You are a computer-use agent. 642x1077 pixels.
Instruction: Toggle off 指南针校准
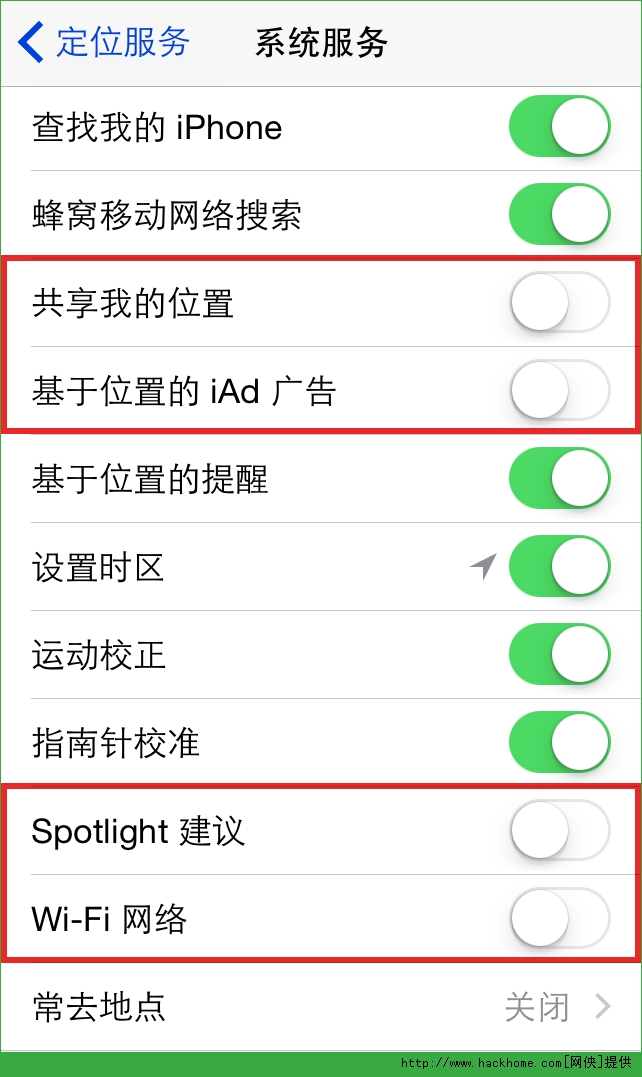[x=559, y=743]
